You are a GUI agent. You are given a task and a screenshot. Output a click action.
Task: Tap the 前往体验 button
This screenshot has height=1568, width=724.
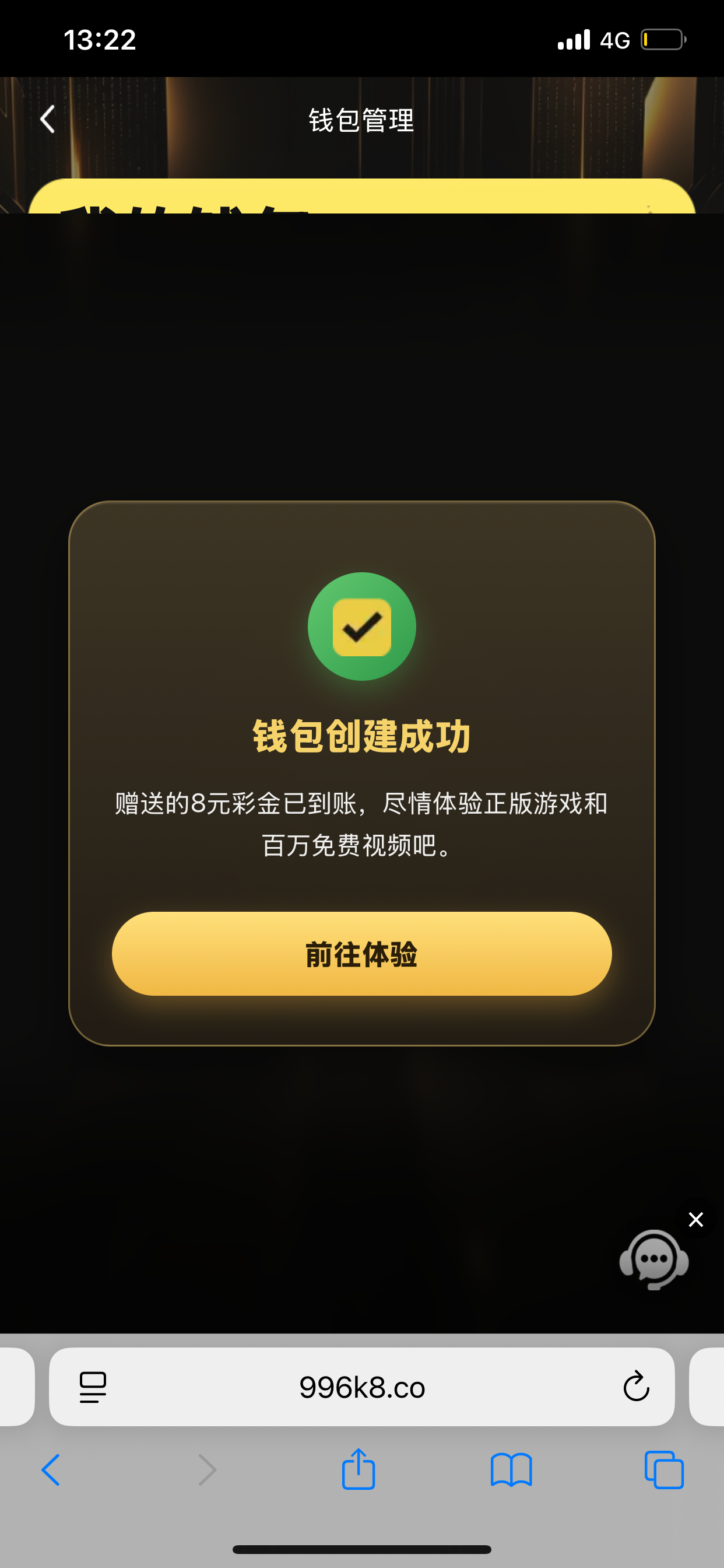coord(361,953)
